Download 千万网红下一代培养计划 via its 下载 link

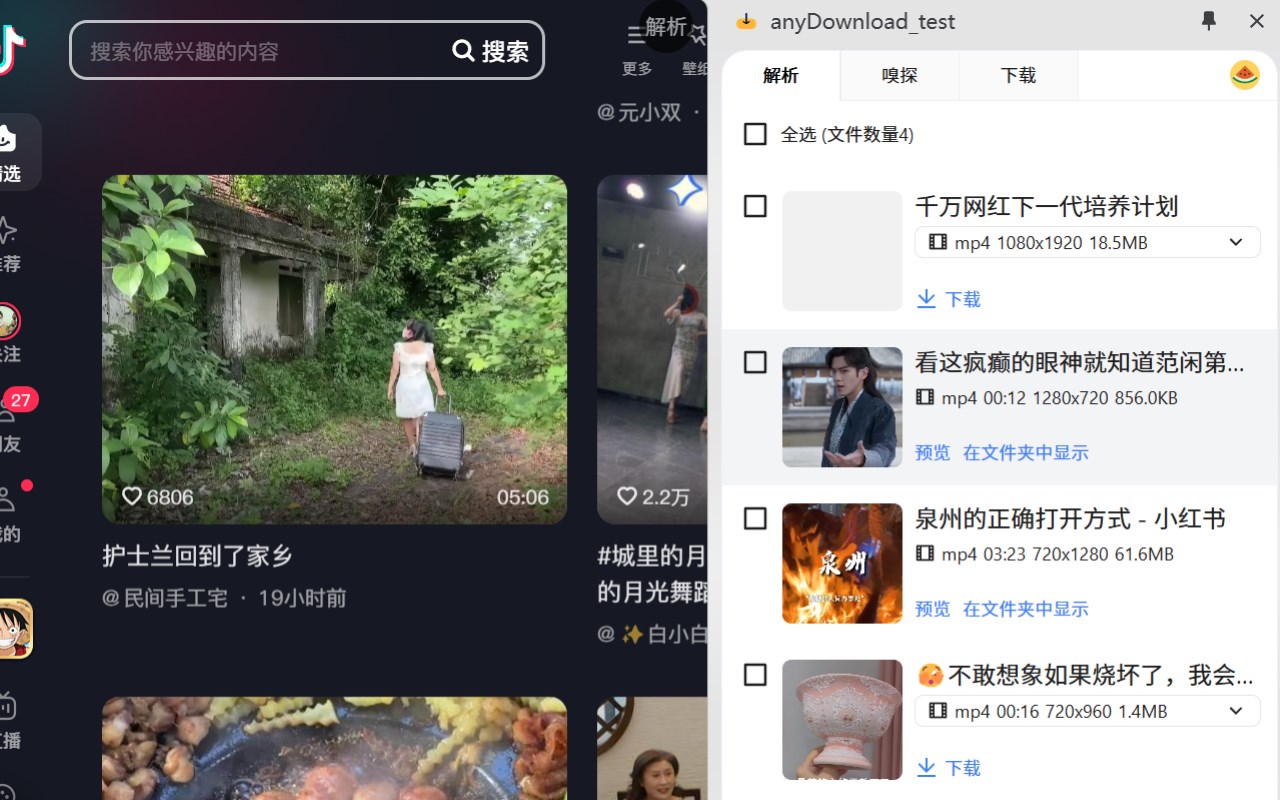(949, 299)
